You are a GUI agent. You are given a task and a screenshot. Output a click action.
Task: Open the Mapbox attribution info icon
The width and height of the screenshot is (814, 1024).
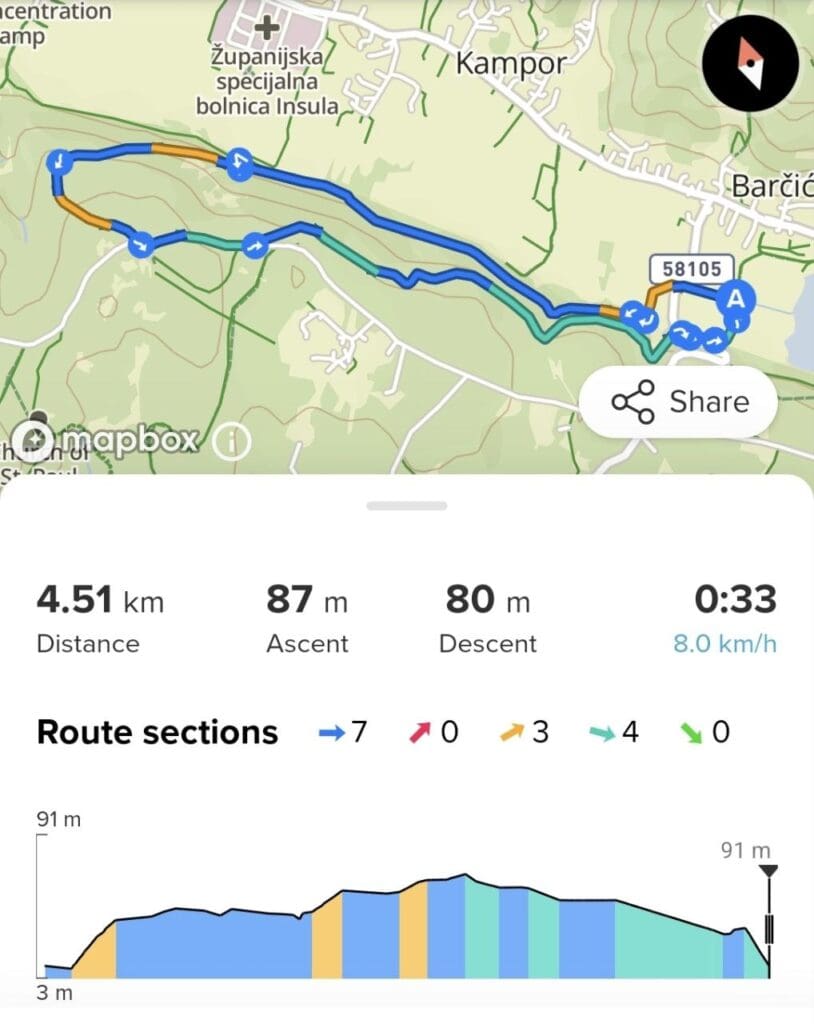[x=232, y=440]
